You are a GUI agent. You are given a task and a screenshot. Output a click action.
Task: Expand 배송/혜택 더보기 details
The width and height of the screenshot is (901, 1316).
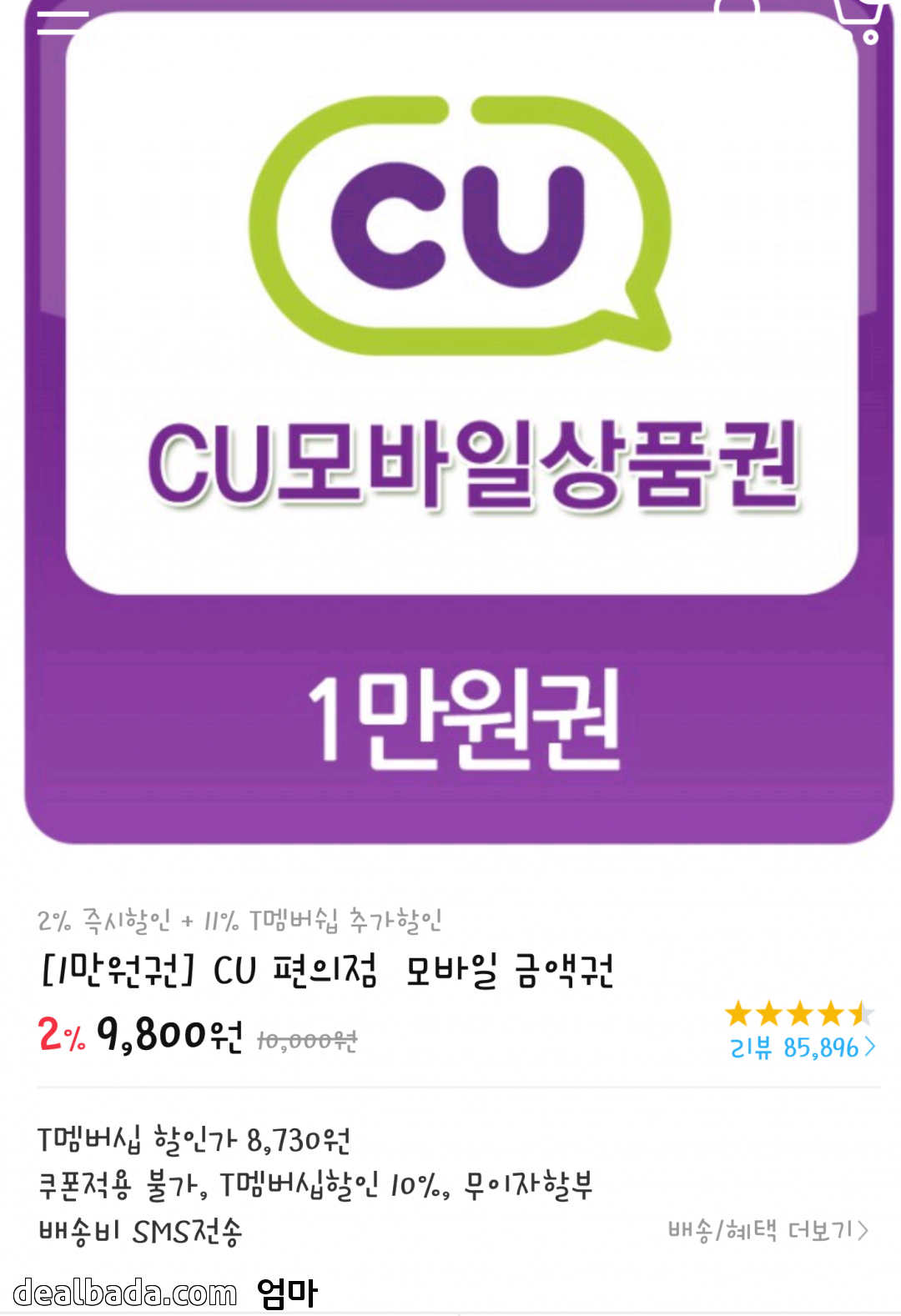tap(768, 1230)
